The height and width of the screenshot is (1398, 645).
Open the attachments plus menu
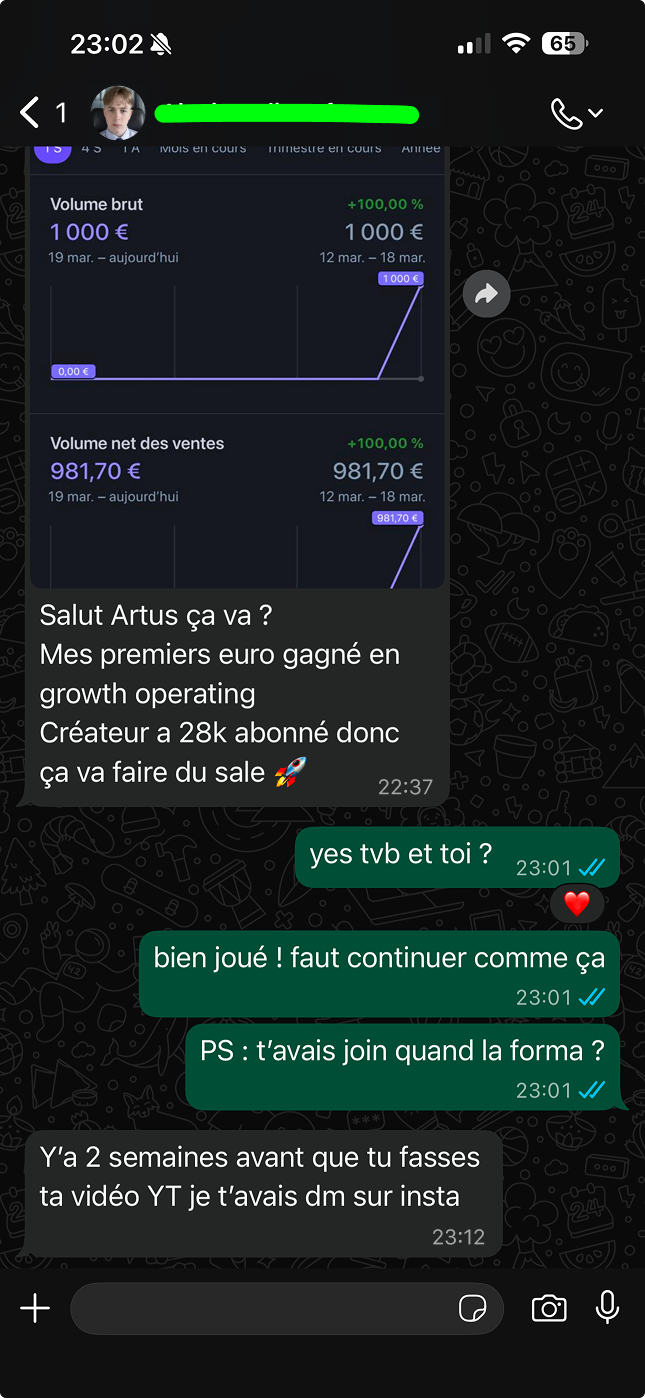[x=35, y=1308]
